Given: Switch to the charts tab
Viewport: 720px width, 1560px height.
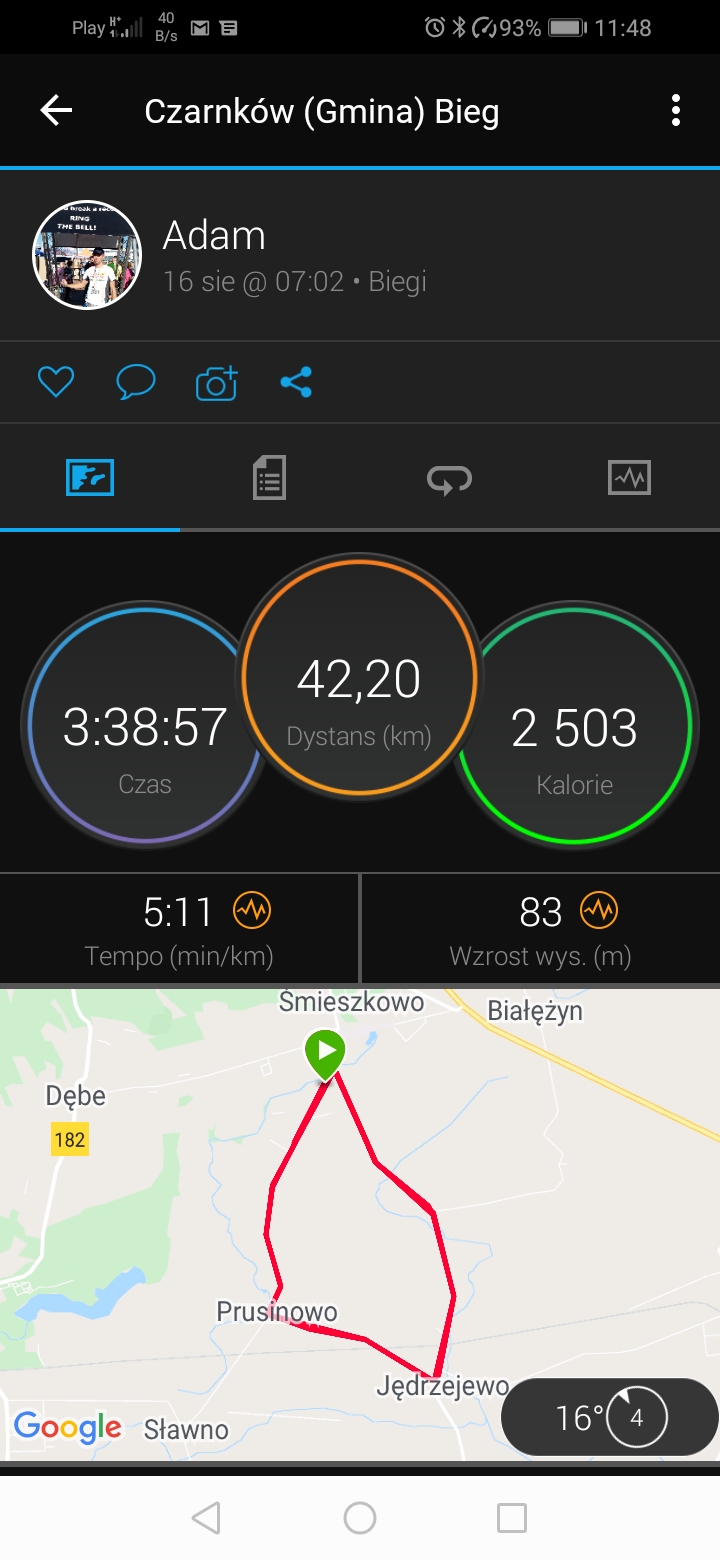Looking at the screenshot, I should pos(629,478).
